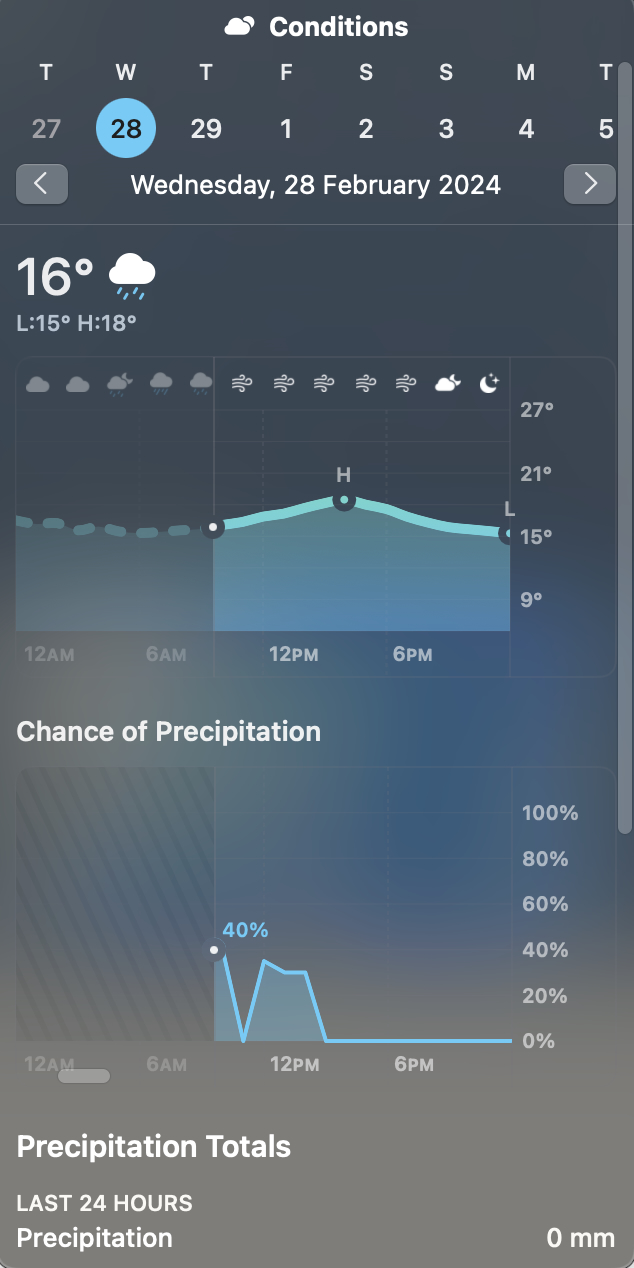634x1268 pixels.
Task: Select Tuesday 27 in the calendar
Action: (46, 129)
